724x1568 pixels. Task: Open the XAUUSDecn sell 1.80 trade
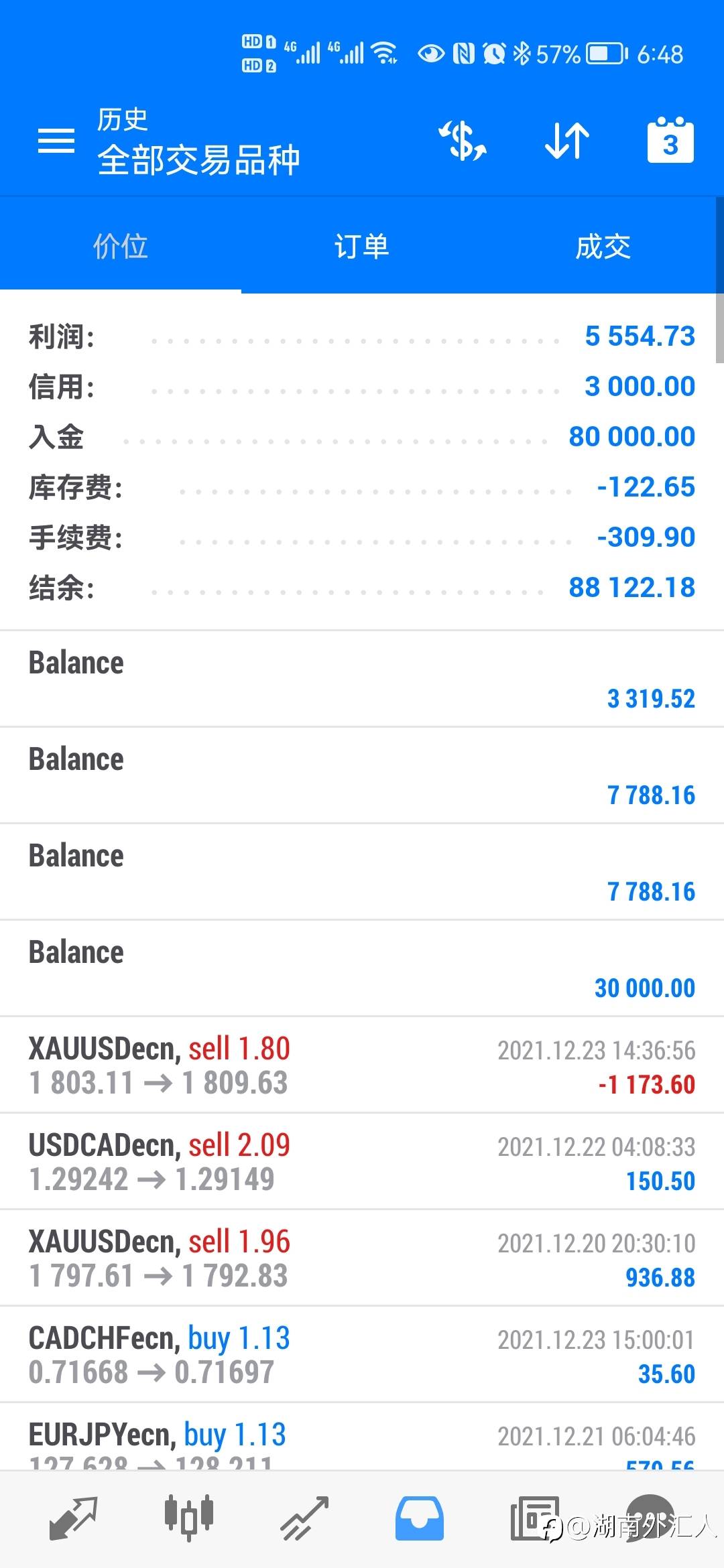click(x=362, y=1065)
